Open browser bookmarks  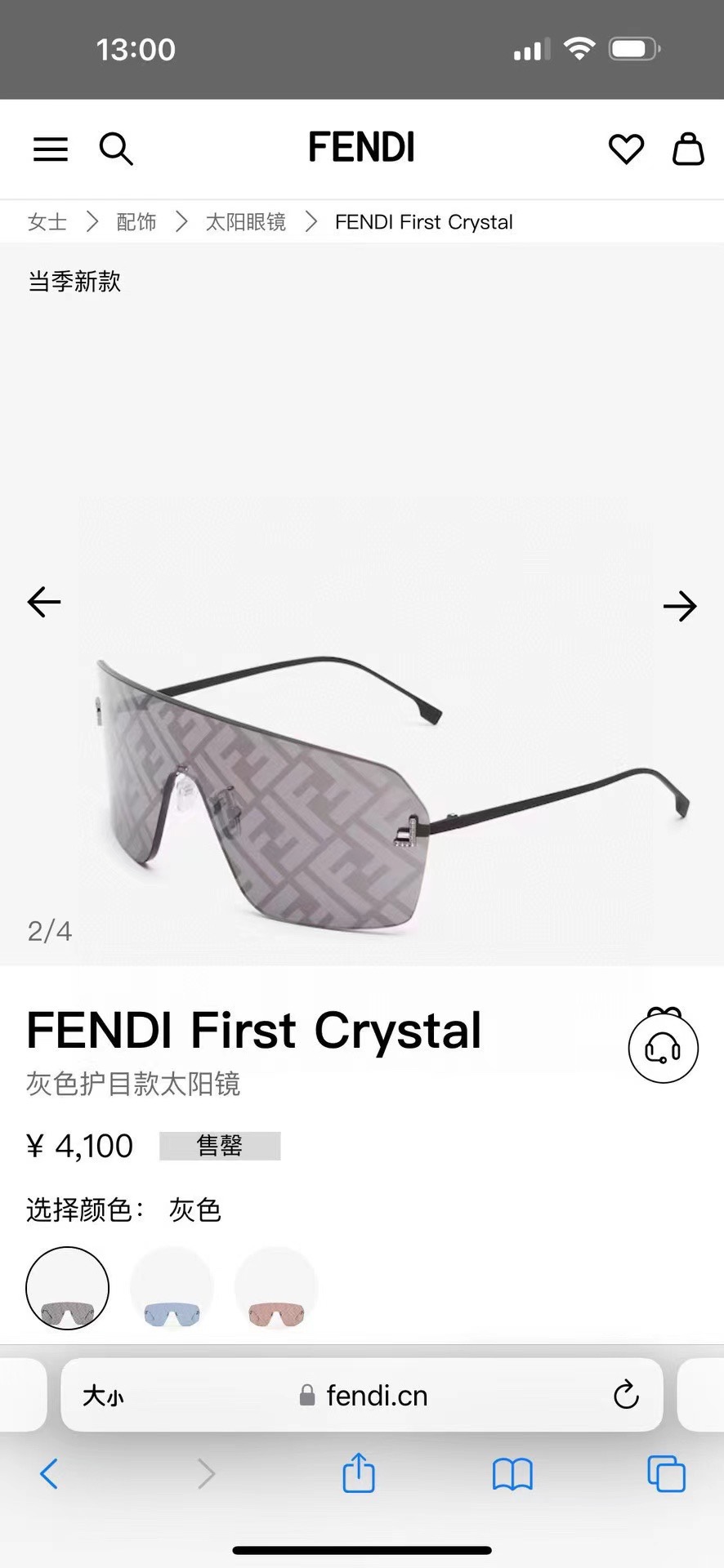(512, 1475)
